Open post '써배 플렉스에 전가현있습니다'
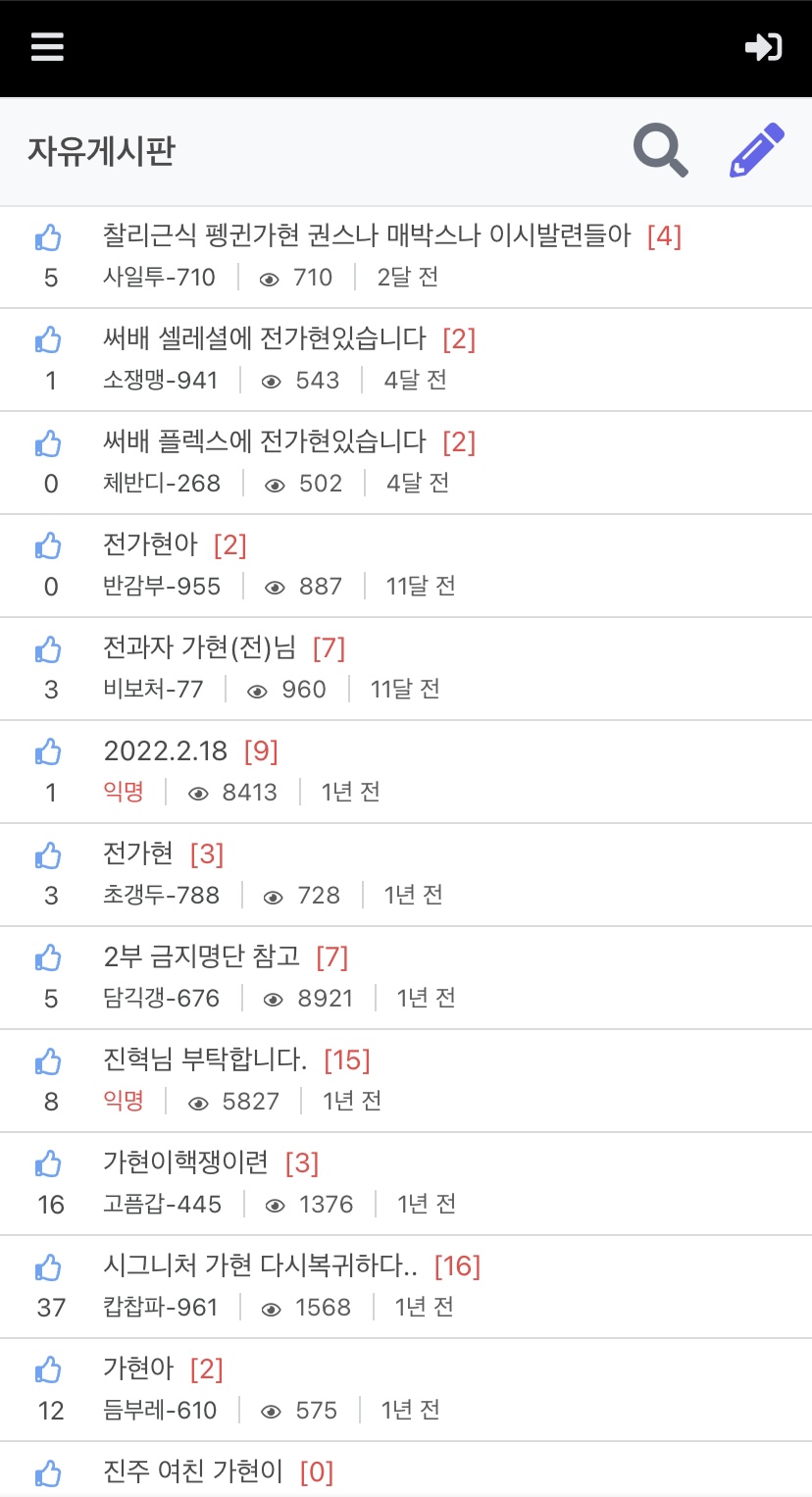Viewport: 812px width, 1497px height. coord(265,442)
